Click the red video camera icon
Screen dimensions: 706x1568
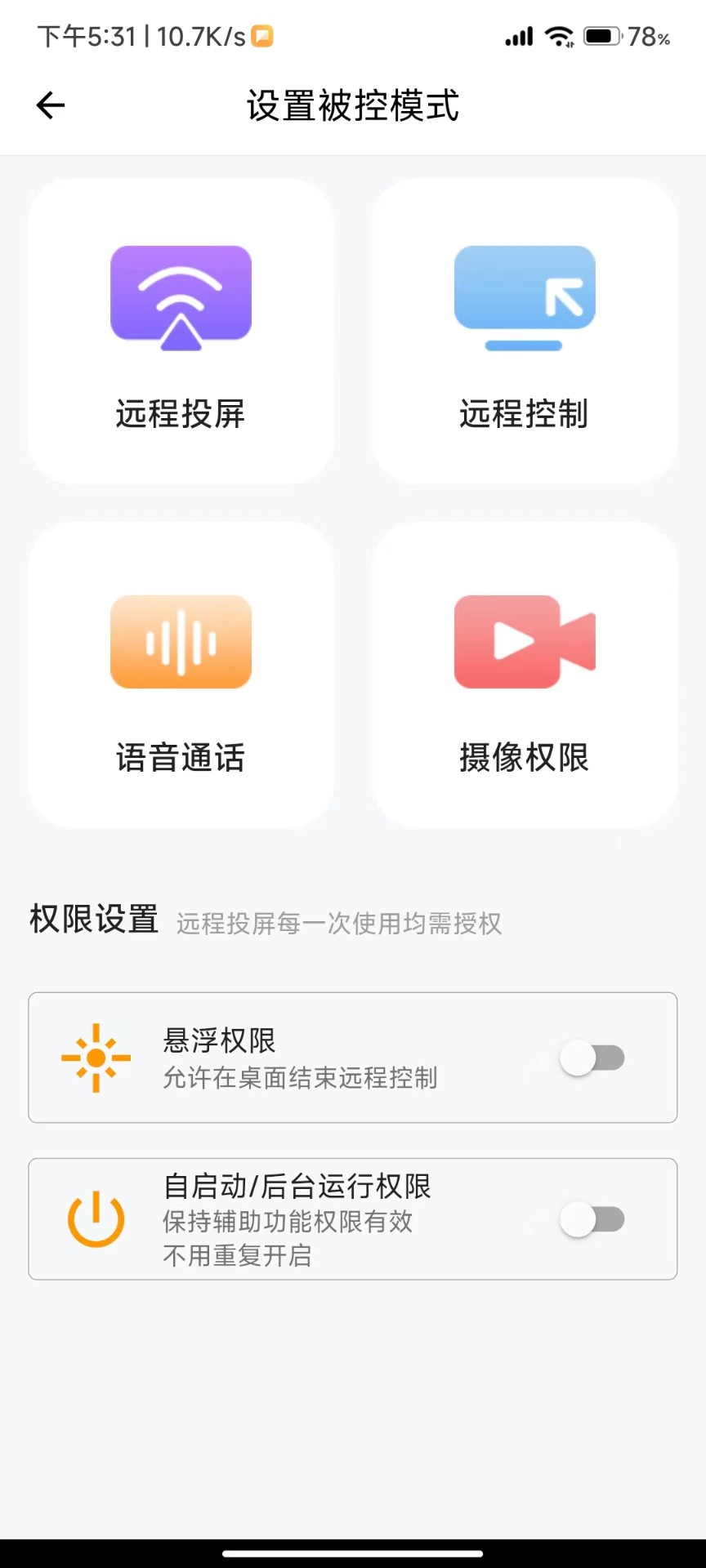pos(524,641)
